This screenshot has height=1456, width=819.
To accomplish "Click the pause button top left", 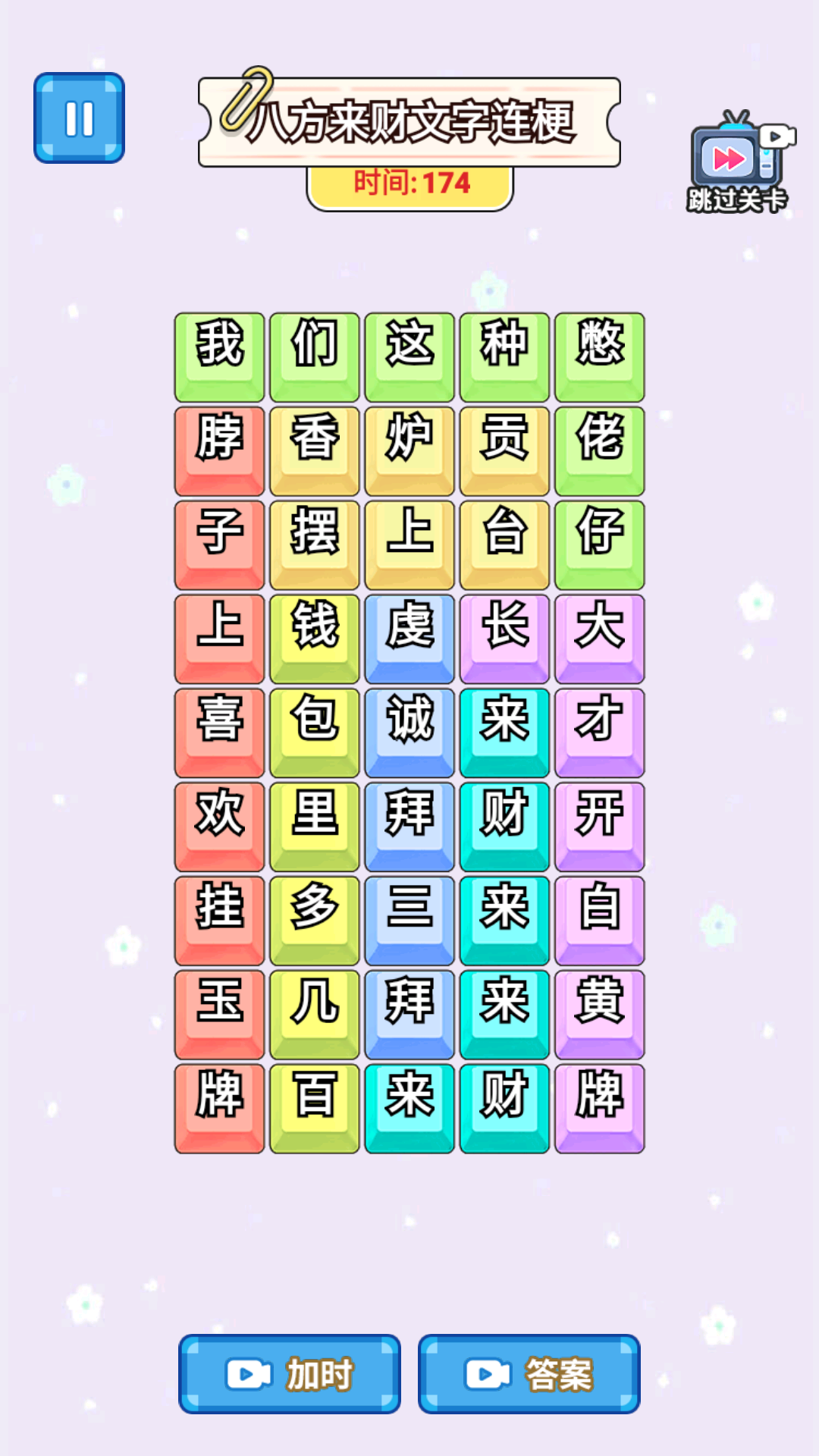I will coord(78,118).
